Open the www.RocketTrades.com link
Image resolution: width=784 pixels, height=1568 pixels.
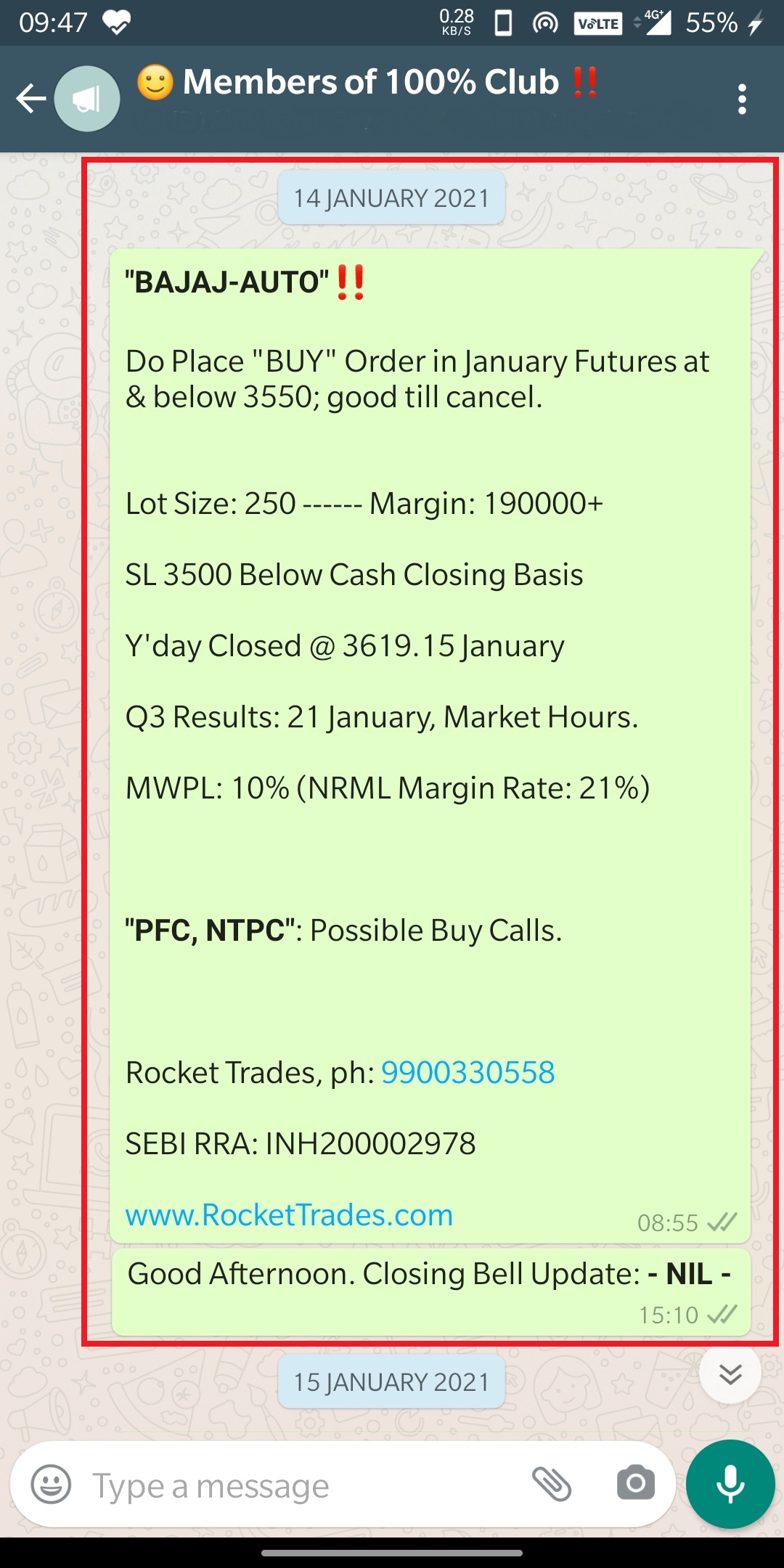[x=289, y=1214]
